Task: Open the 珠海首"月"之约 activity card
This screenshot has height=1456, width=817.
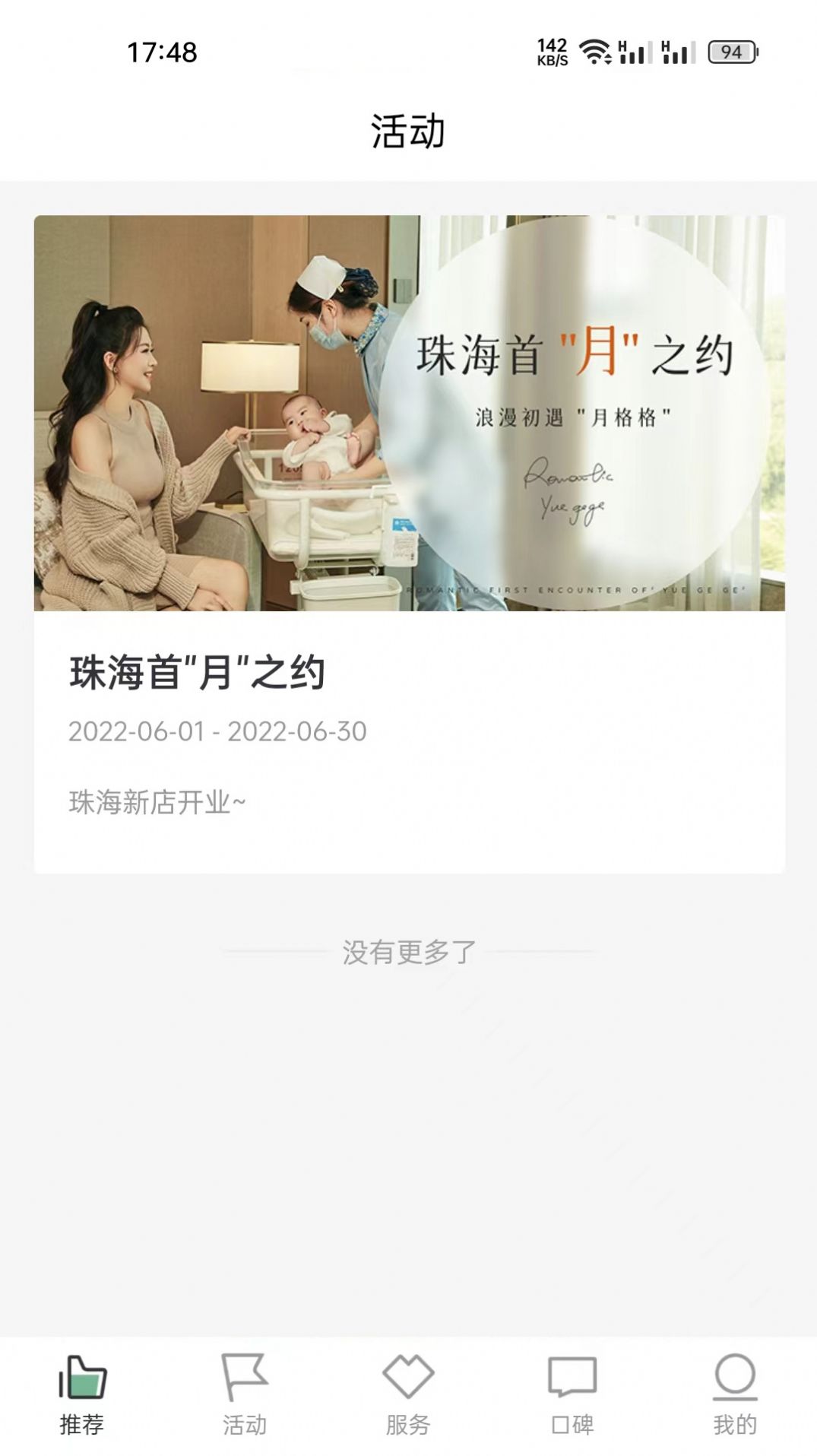Action: pyautogui.click(x=409, y=544)
